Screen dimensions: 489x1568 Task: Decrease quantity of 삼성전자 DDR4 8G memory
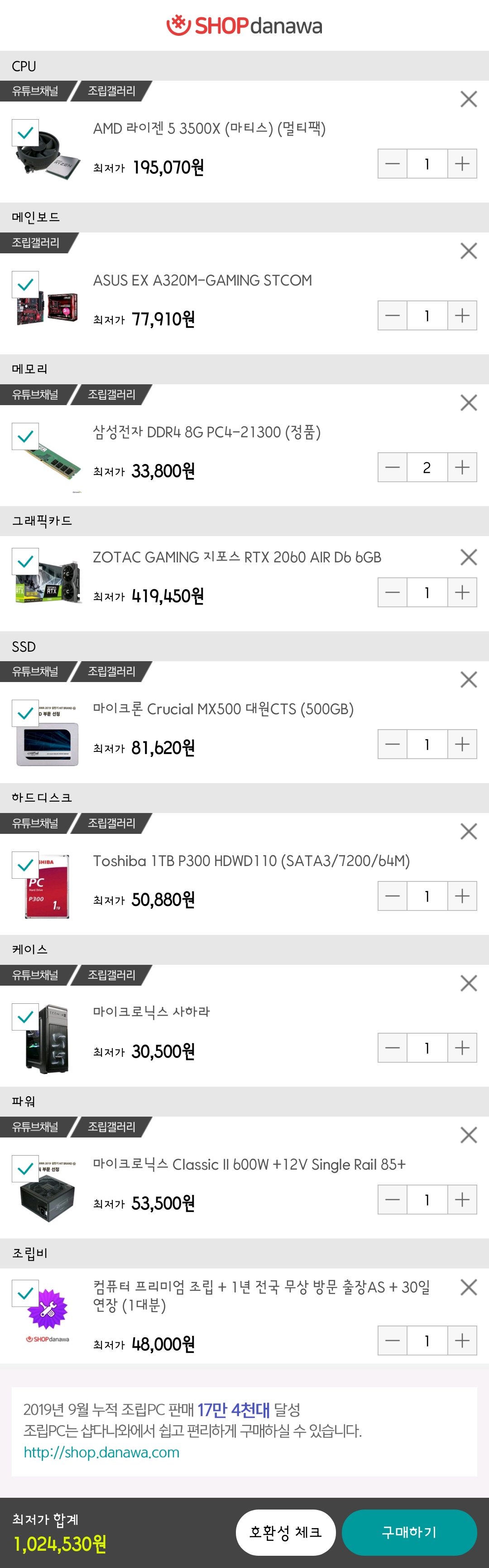point(392,467)
